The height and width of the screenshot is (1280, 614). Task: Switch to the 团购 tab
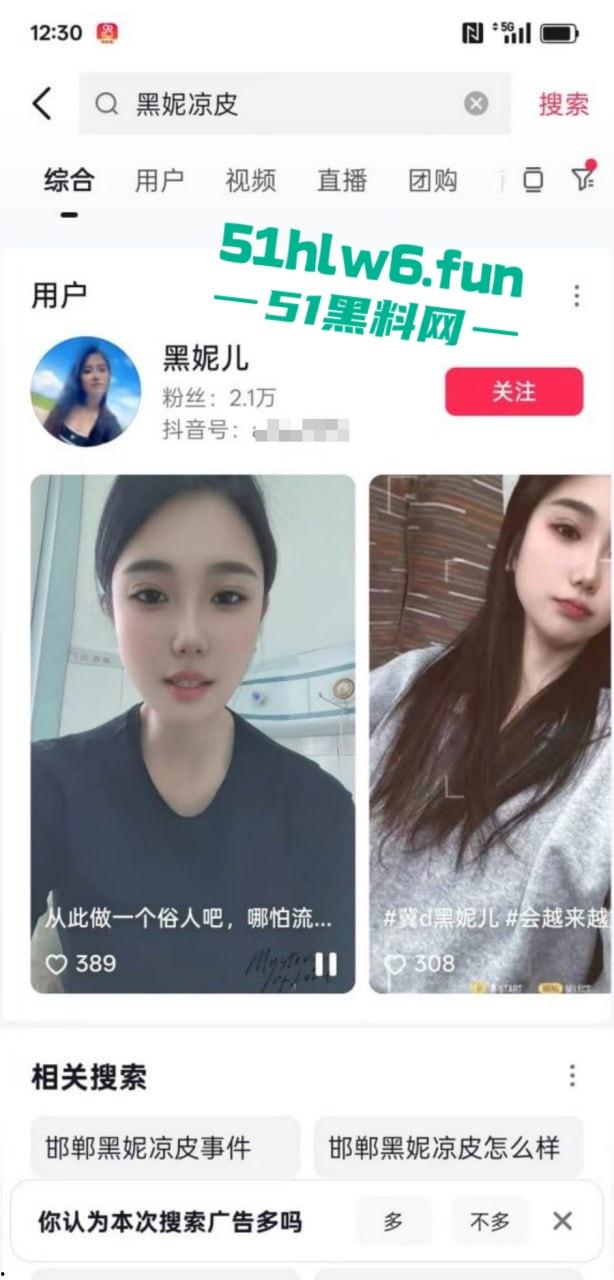433,181
